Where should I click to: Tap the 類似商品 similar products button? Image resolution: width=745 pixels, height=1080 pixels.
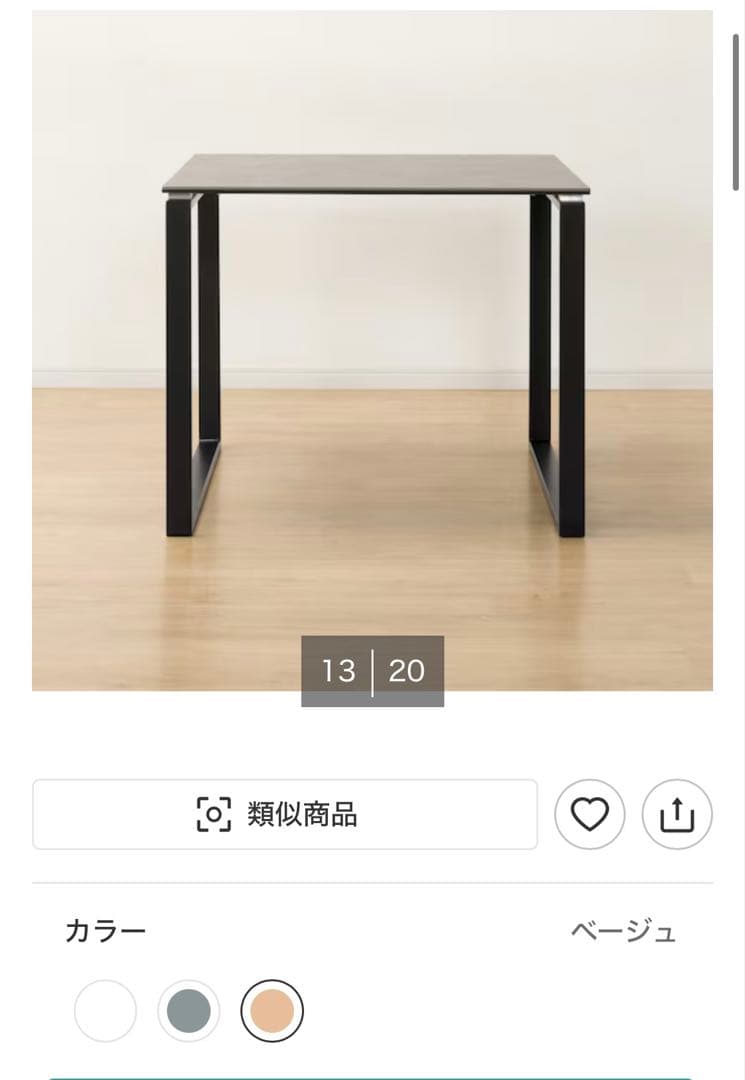285,814
